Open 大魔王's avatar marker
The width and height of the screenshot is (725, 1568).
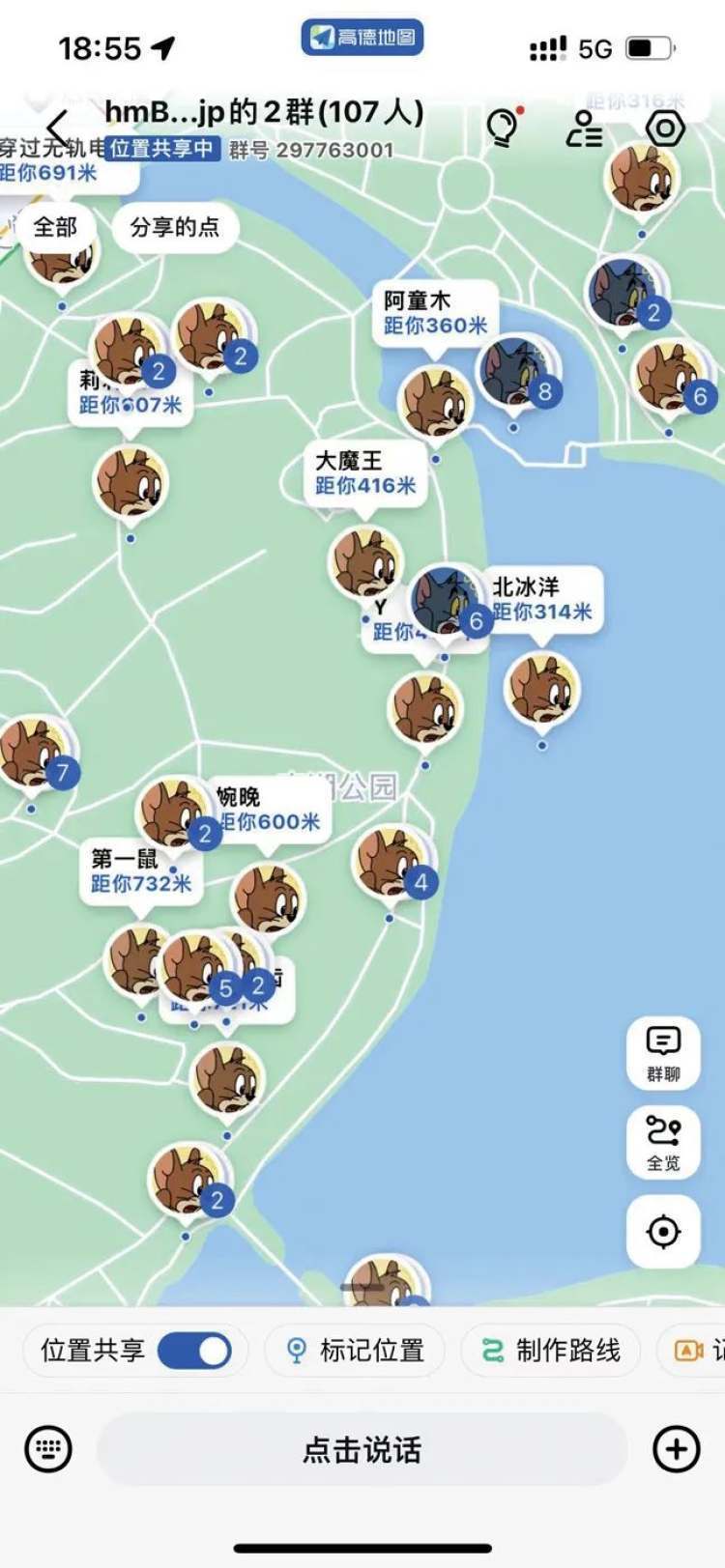coord(366,561)
